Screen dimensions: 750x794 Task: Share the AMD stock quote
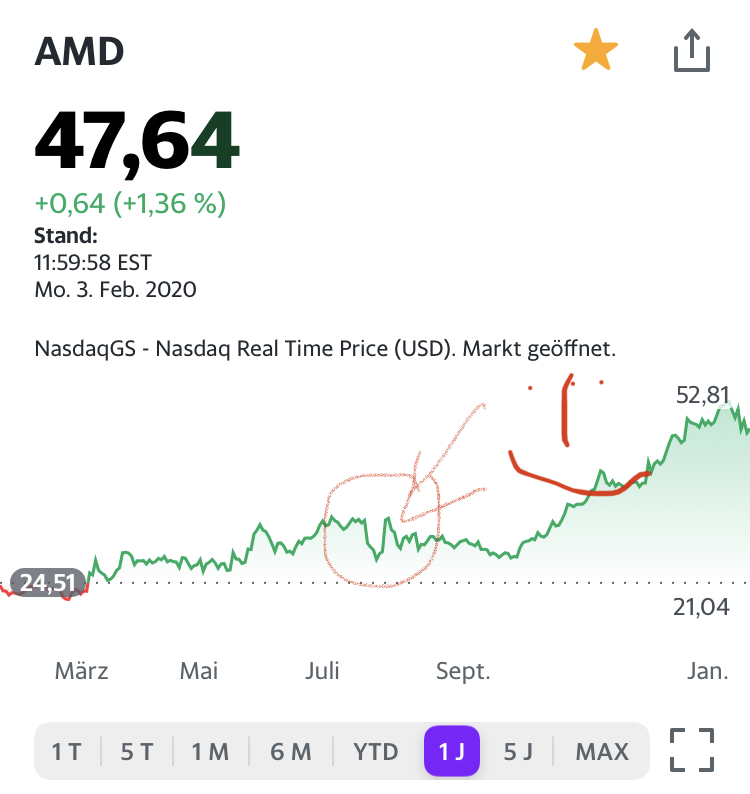point(691,51)
